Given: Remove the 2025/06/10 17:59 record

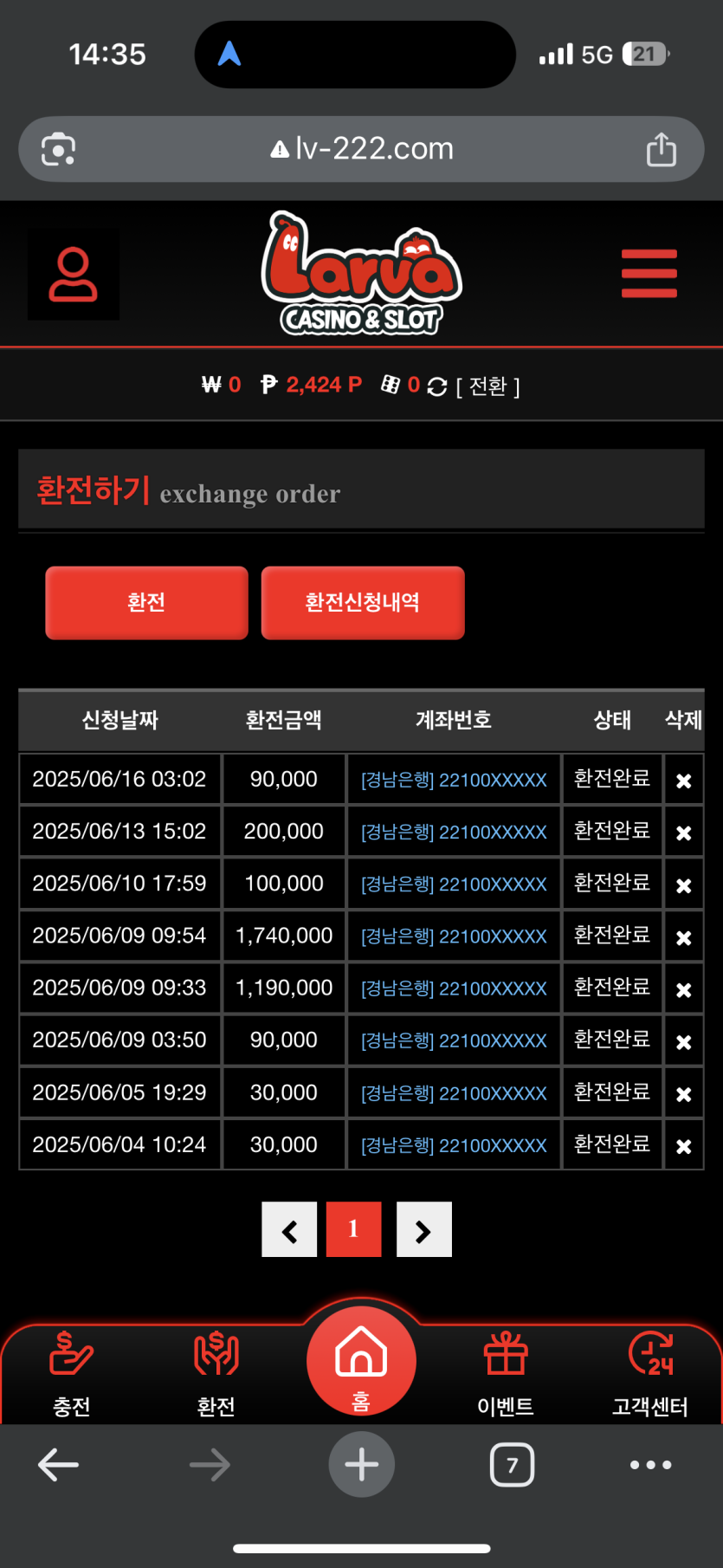Looking at the screenshot, I should pos(683,885).
